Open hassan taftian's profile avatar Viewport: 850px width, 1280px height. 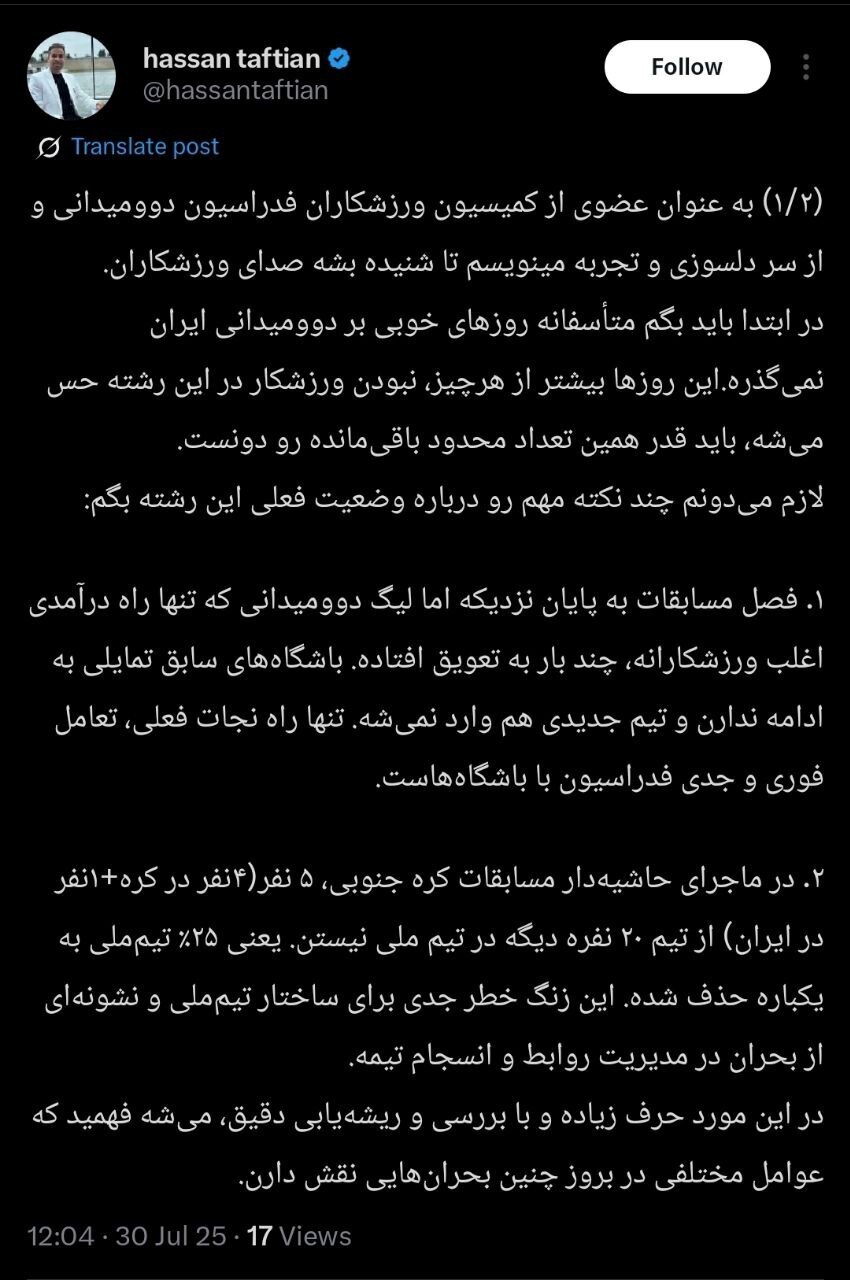(71, 71)
